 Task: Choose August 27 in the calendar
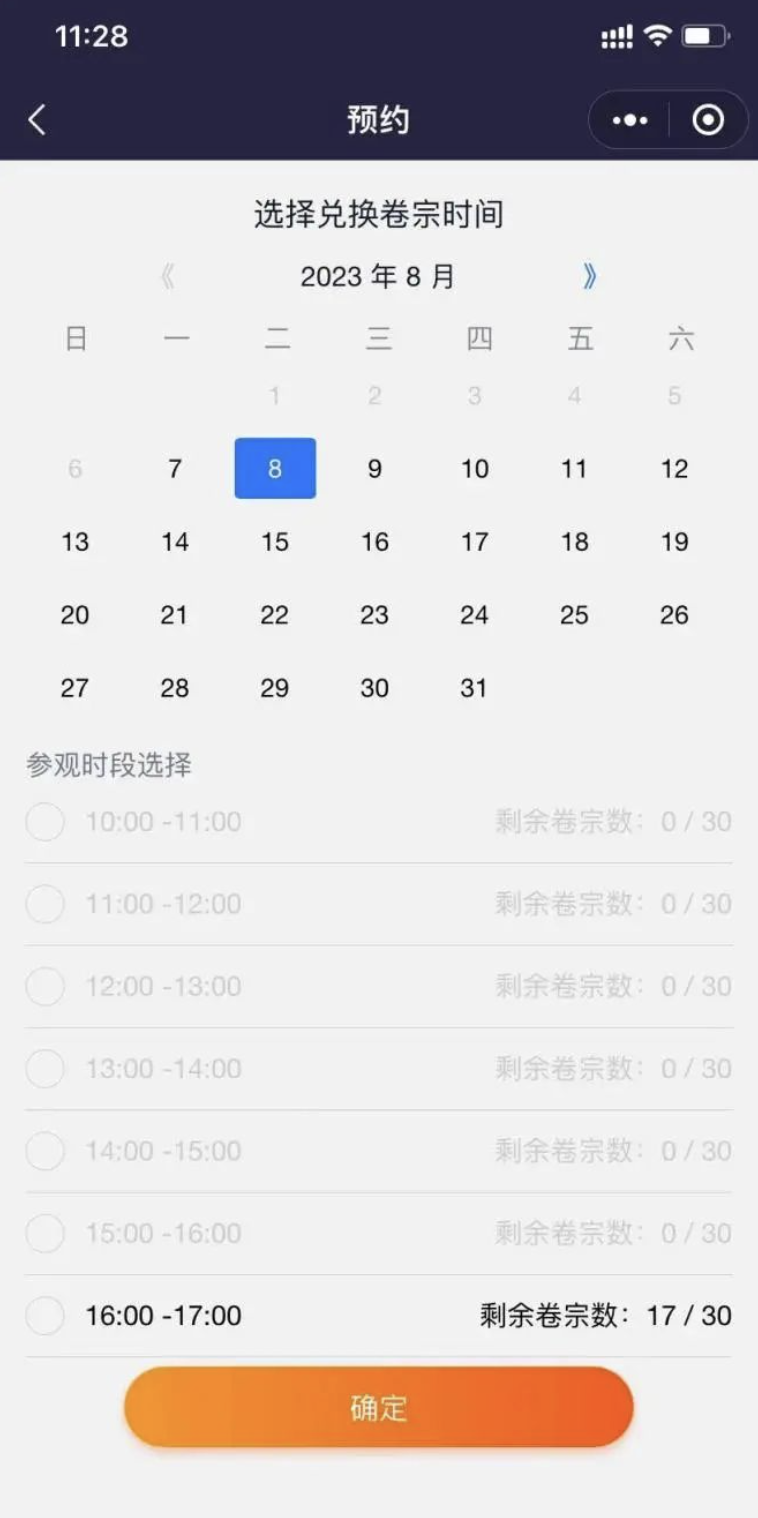75,688
